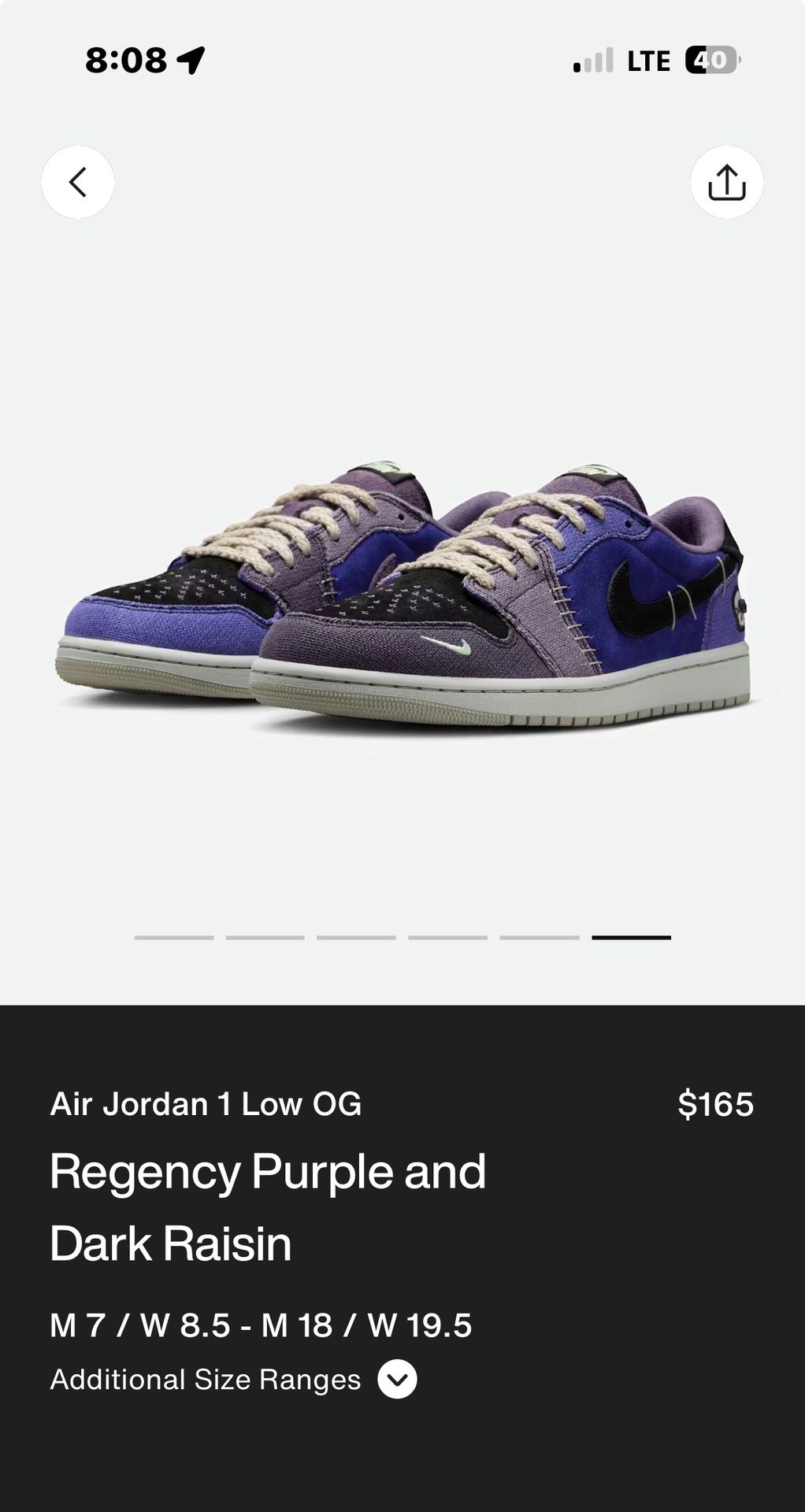Tap the location arrow in status bar

(189, 58)
